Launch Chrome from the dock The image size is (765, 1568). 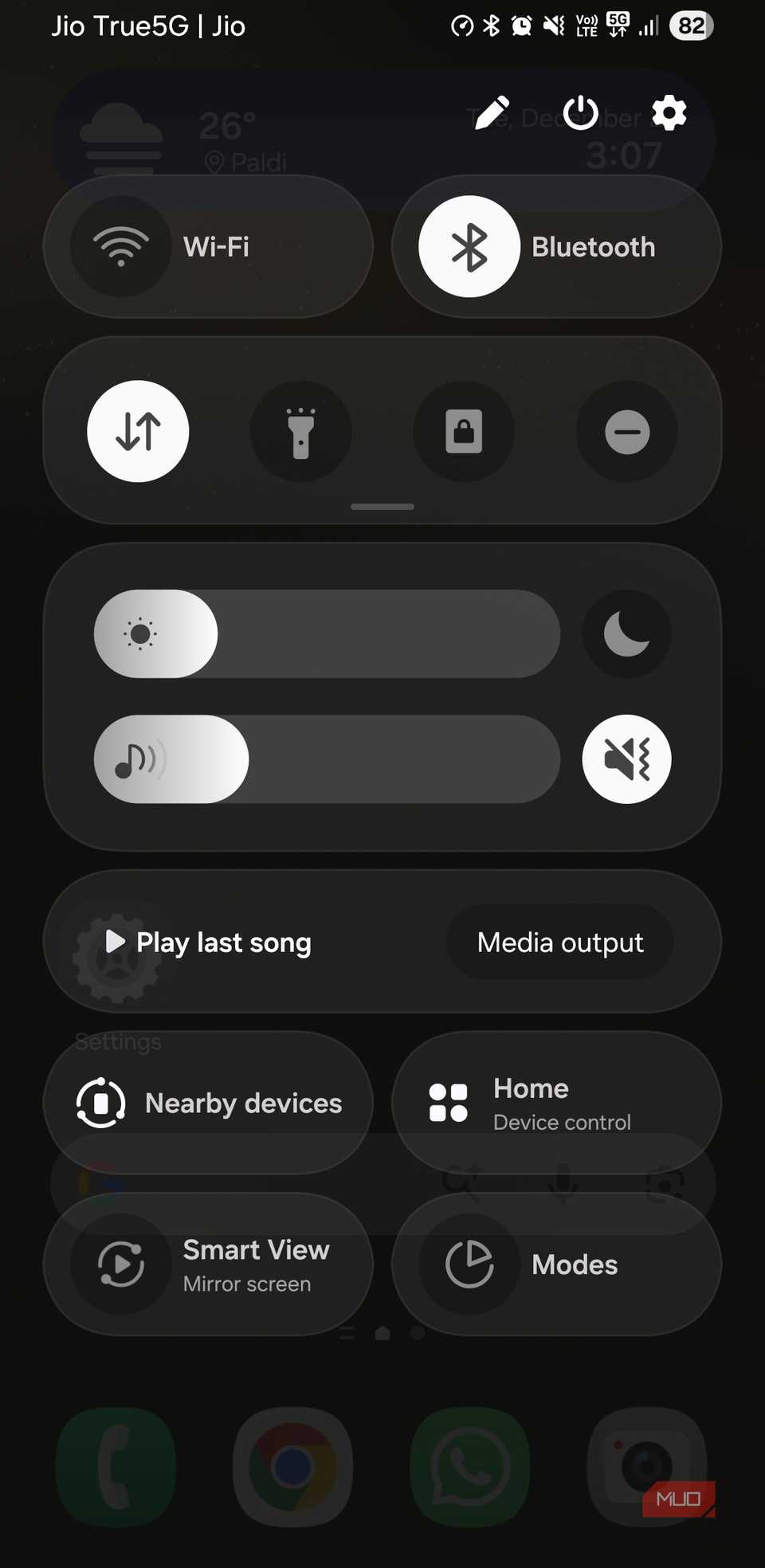coord(293,1466)
